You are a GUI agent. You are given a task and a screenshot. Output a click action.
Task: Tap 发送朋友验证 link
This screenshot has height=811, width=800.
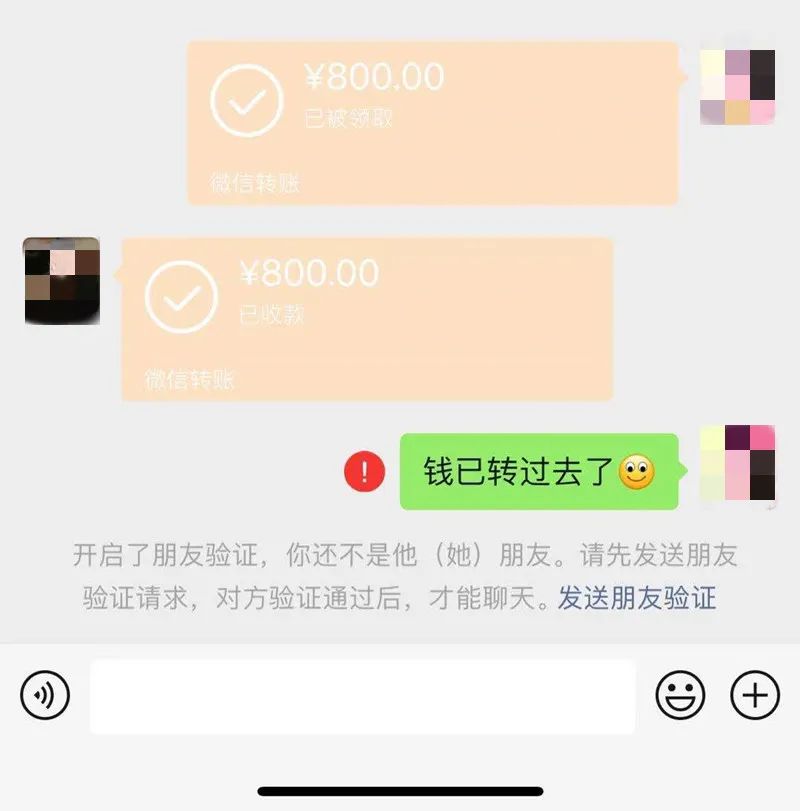[x=637, y=598]
